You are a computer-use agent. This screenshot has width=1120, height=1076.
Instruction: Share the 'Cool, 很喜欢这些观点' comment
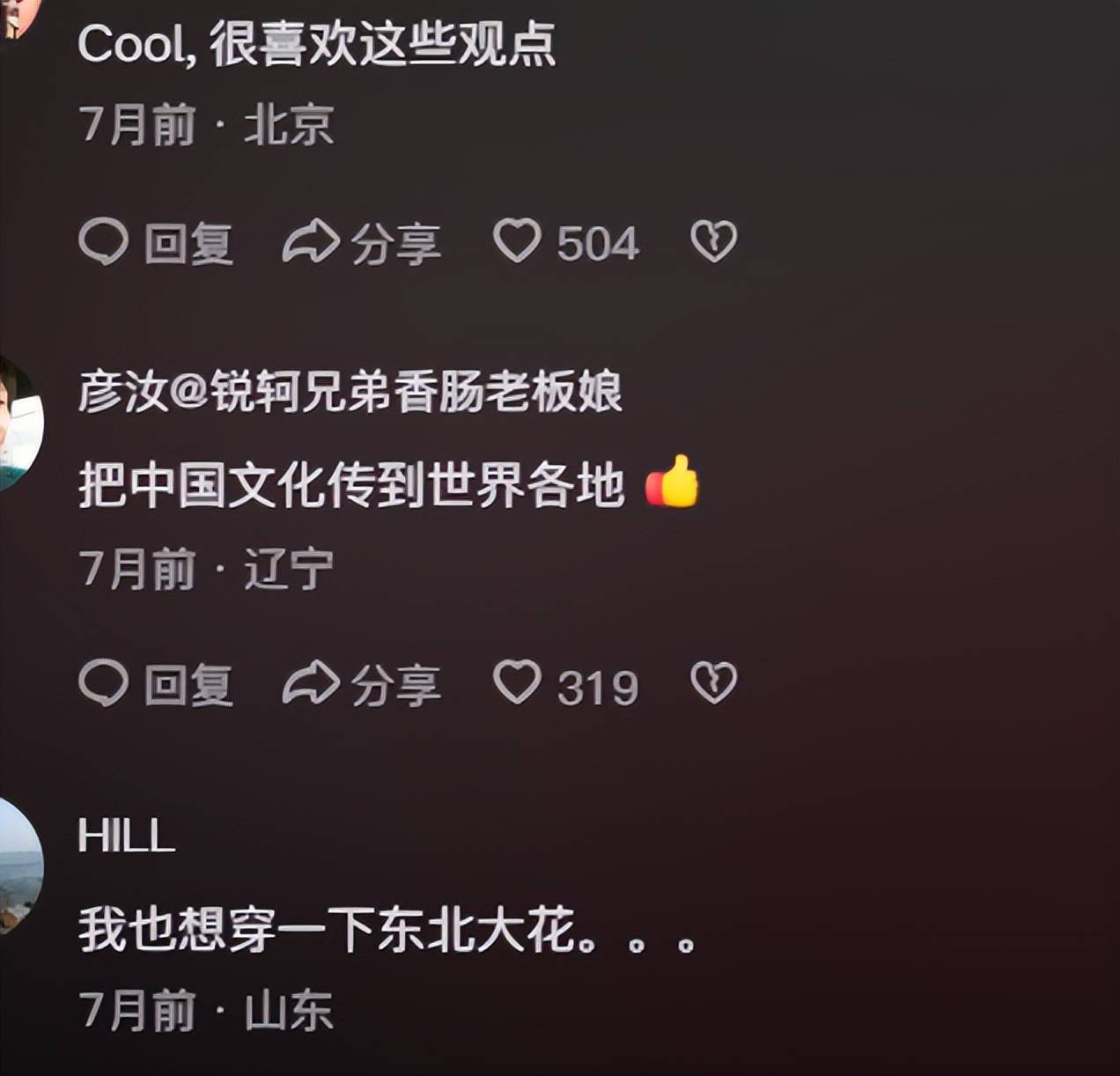coord(361,242)
